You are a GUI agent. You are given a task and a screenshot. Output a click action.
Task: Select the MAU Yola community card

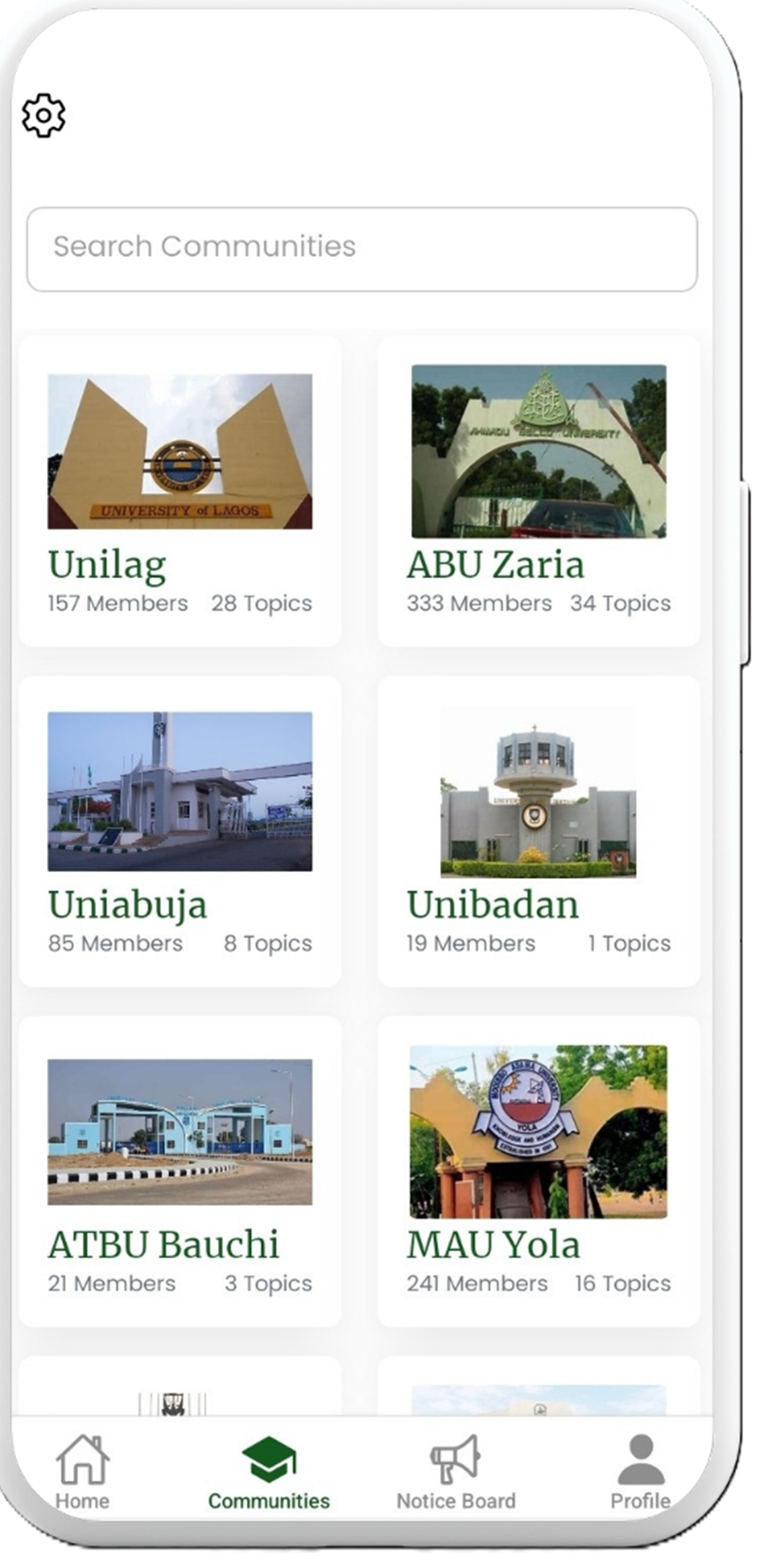pyautogui.click(x=539, y=1171)
